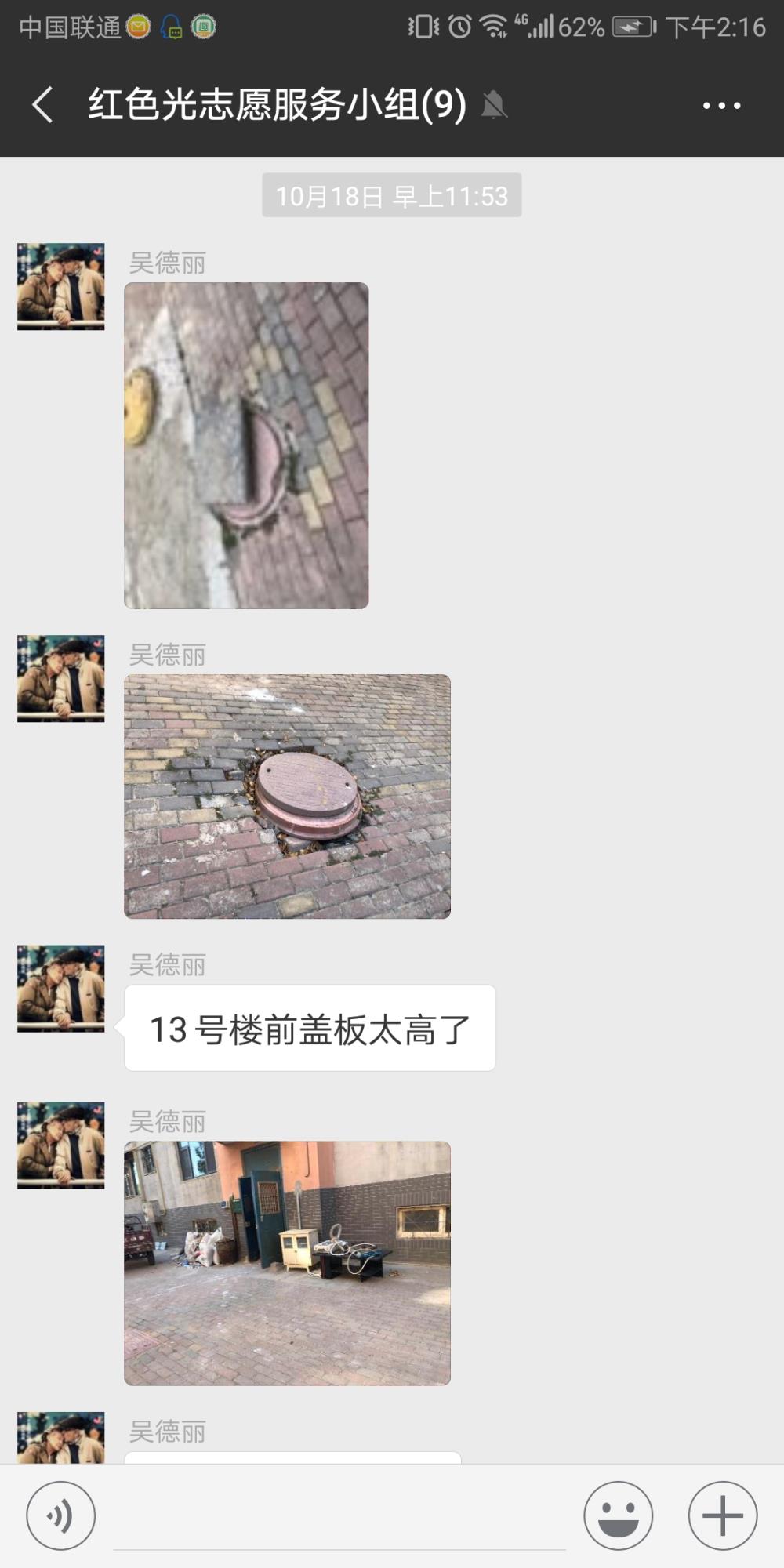Image resolution: width=784 pixels, height=1568 pixels.
Task: Go back from the group chat
Action: (43, 105)
